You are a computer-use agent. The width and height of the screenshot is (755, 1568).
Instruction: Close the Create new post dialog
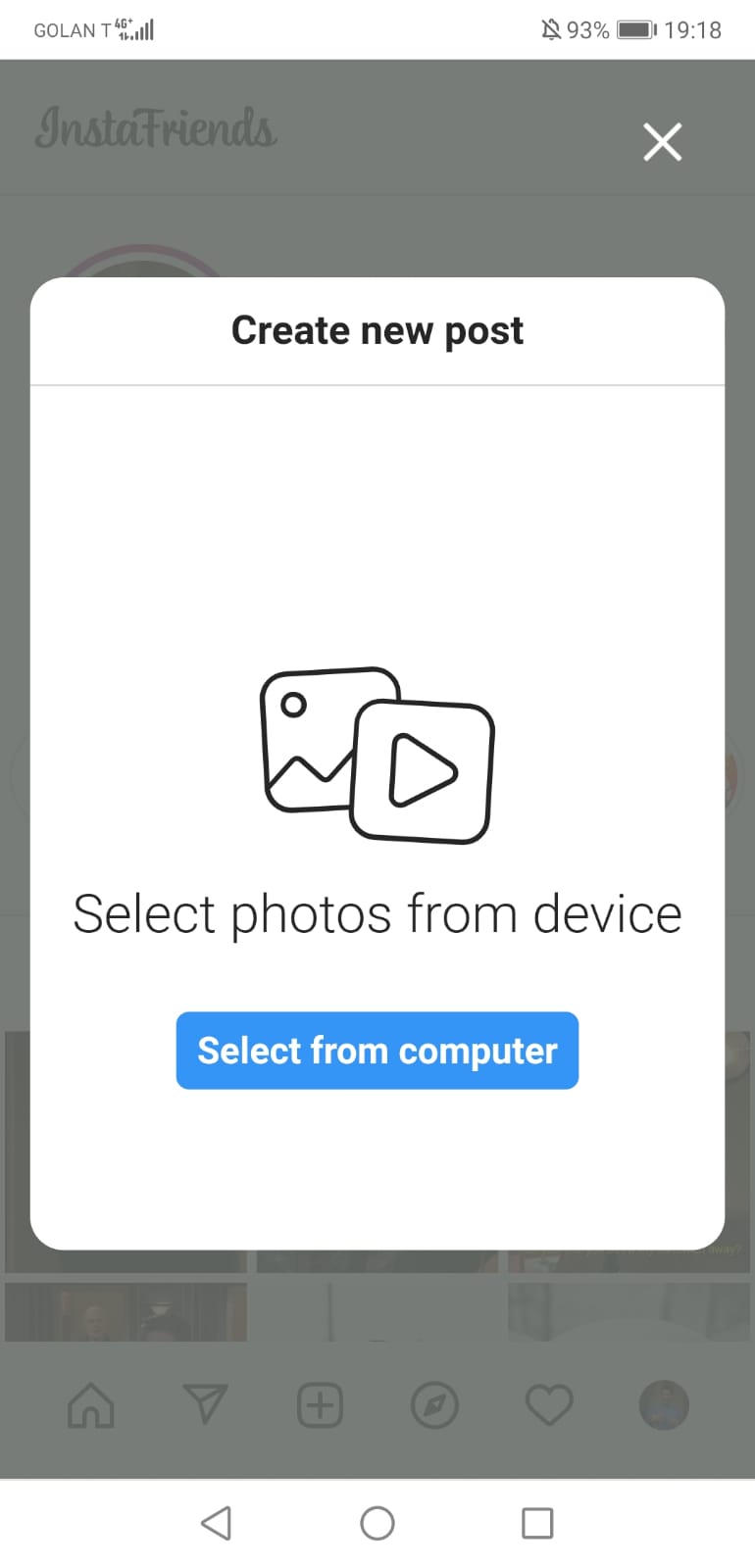tap(662, 142)
